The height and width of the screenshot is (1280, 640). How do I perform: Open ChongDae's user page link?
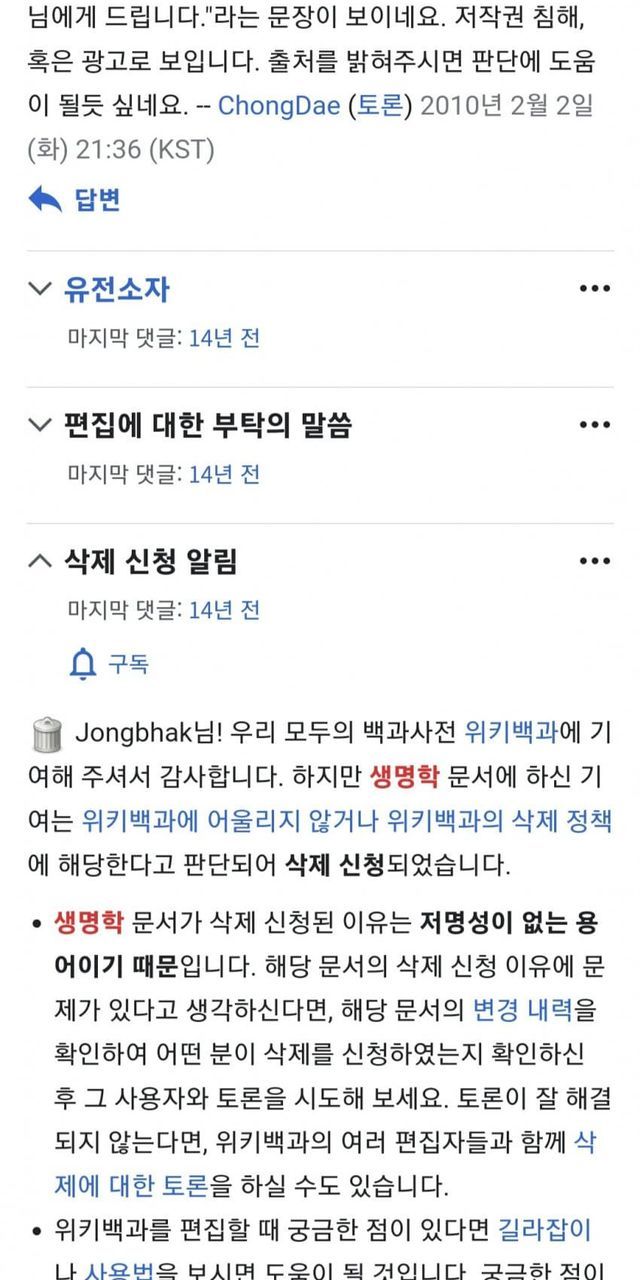(277, 105)
